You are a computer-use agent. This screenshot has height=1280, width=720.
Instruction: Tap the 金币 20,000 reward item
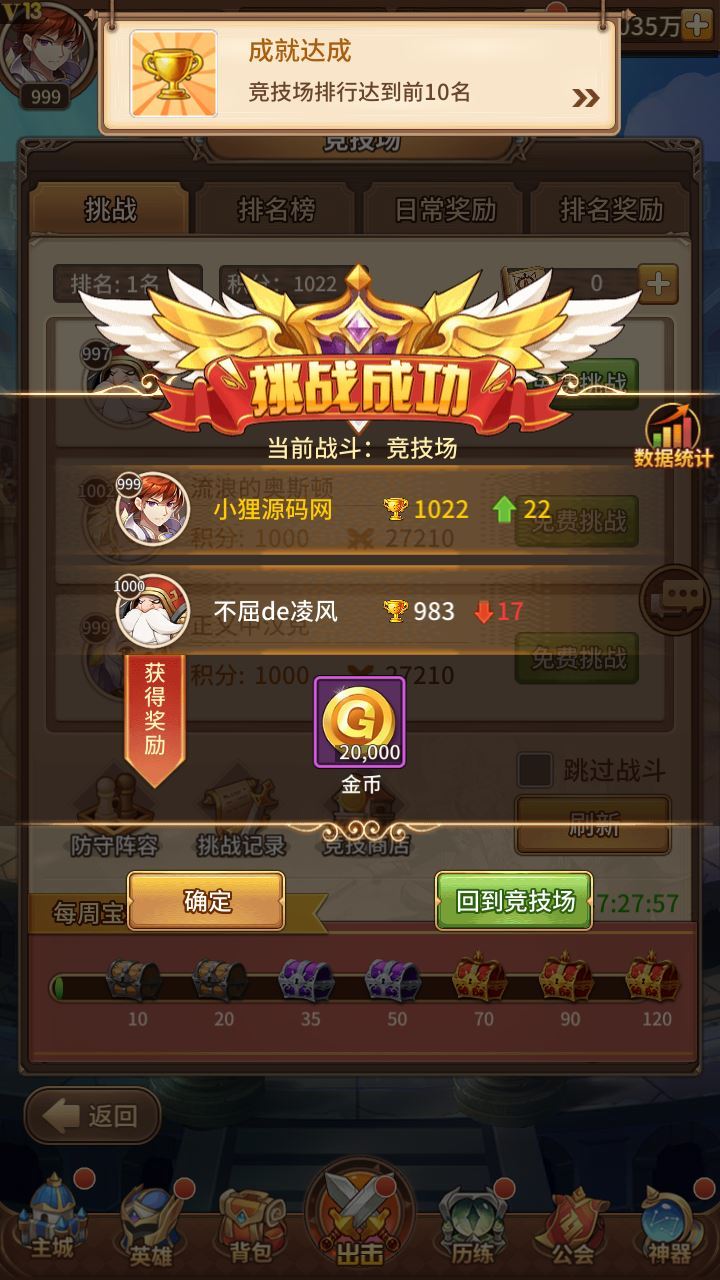[x=360, y=722]
